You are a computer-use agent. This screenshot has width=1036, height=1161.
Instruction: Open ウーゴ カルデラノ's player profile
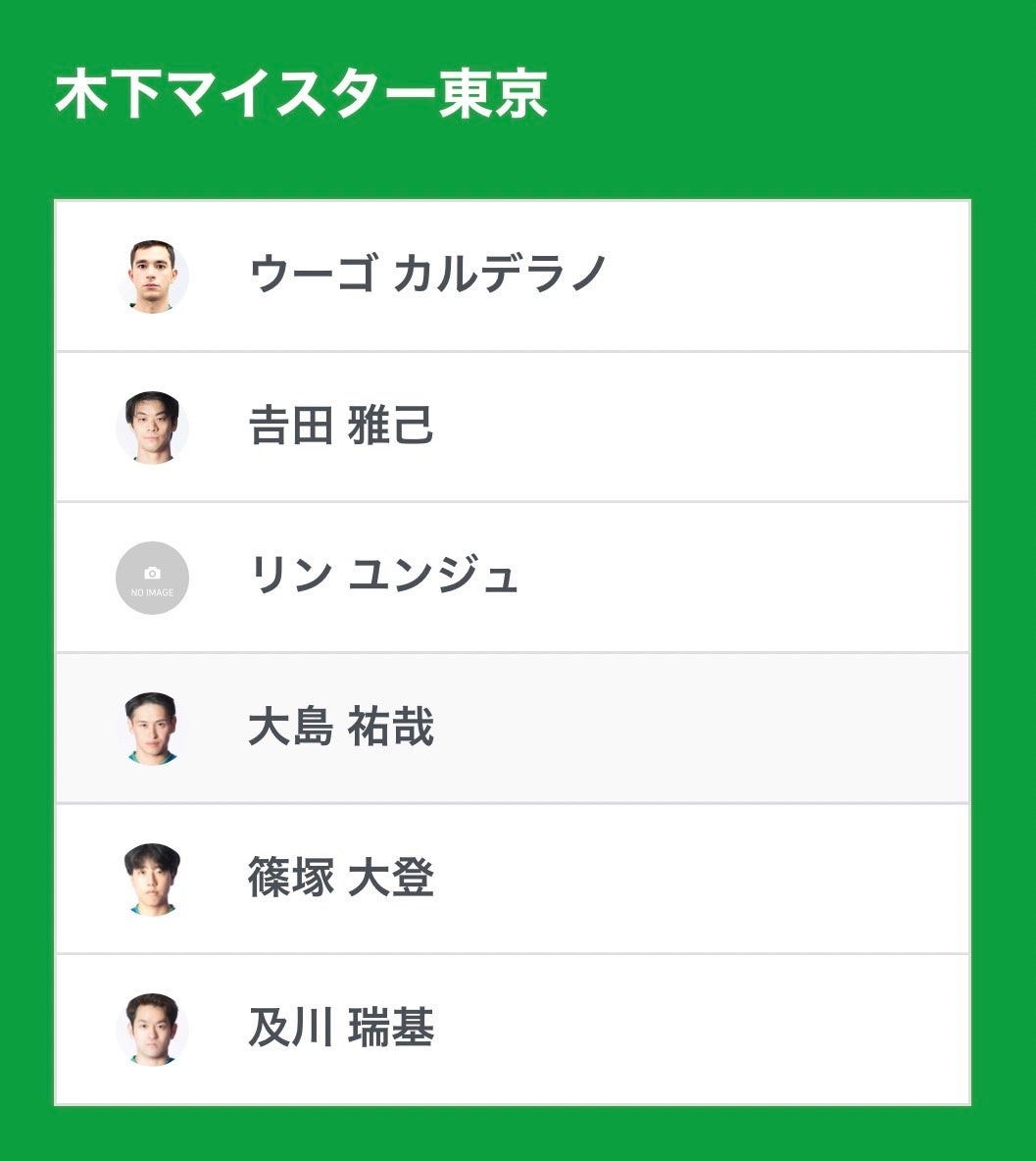click(427, 276)
